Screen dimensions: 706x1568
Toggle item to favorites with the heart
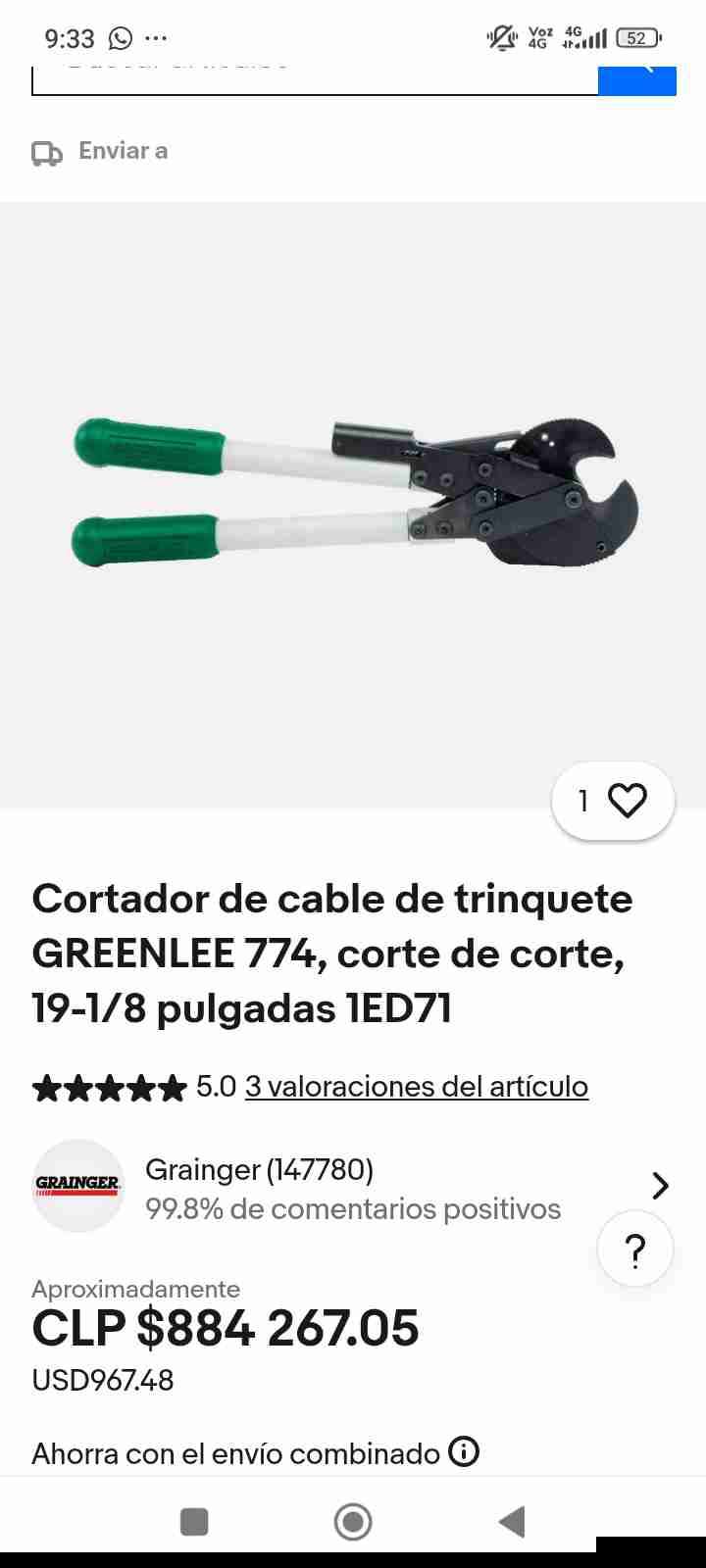(x=629, y=801)
